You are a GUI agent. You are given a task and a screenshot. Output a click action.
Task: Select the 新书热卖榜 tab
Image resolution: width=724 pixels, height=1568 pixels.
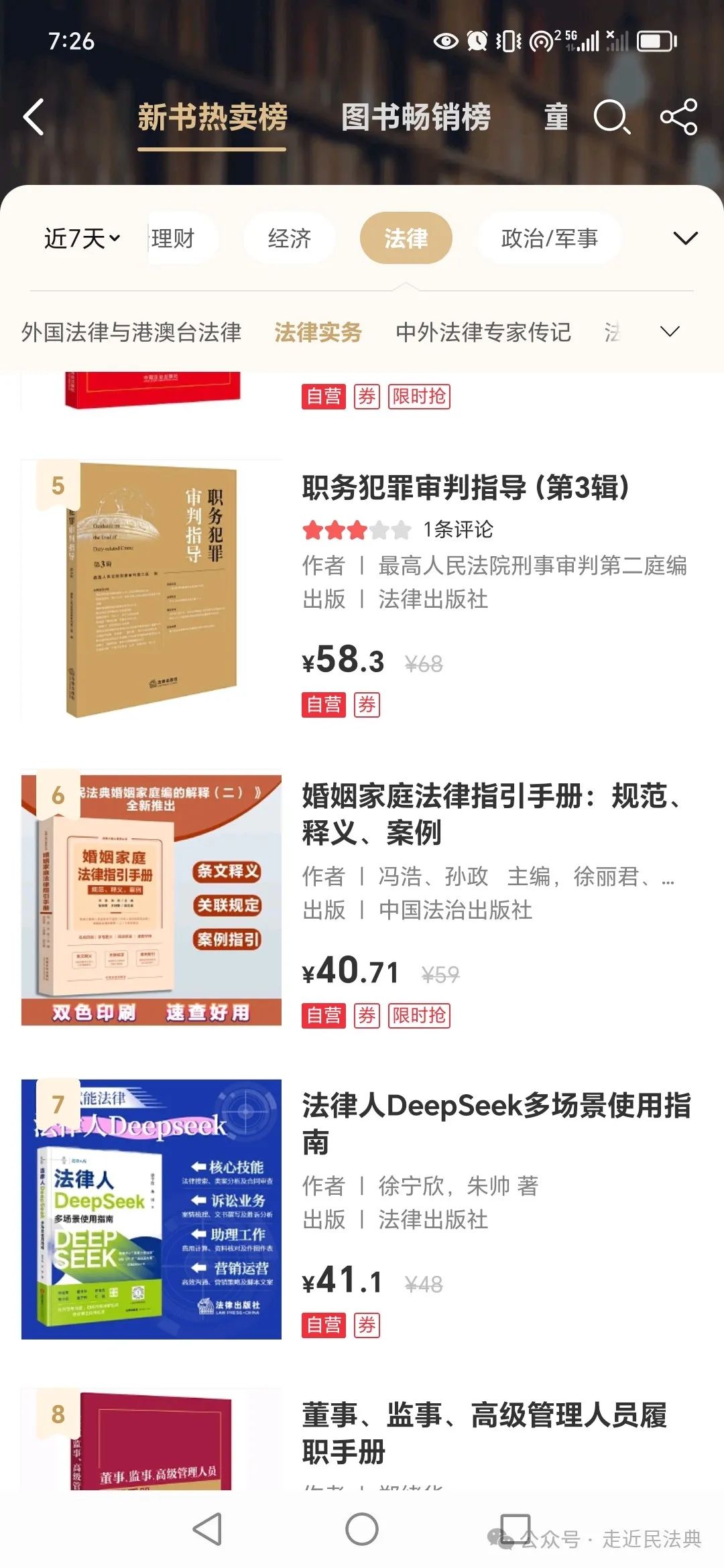coord(213,117)
